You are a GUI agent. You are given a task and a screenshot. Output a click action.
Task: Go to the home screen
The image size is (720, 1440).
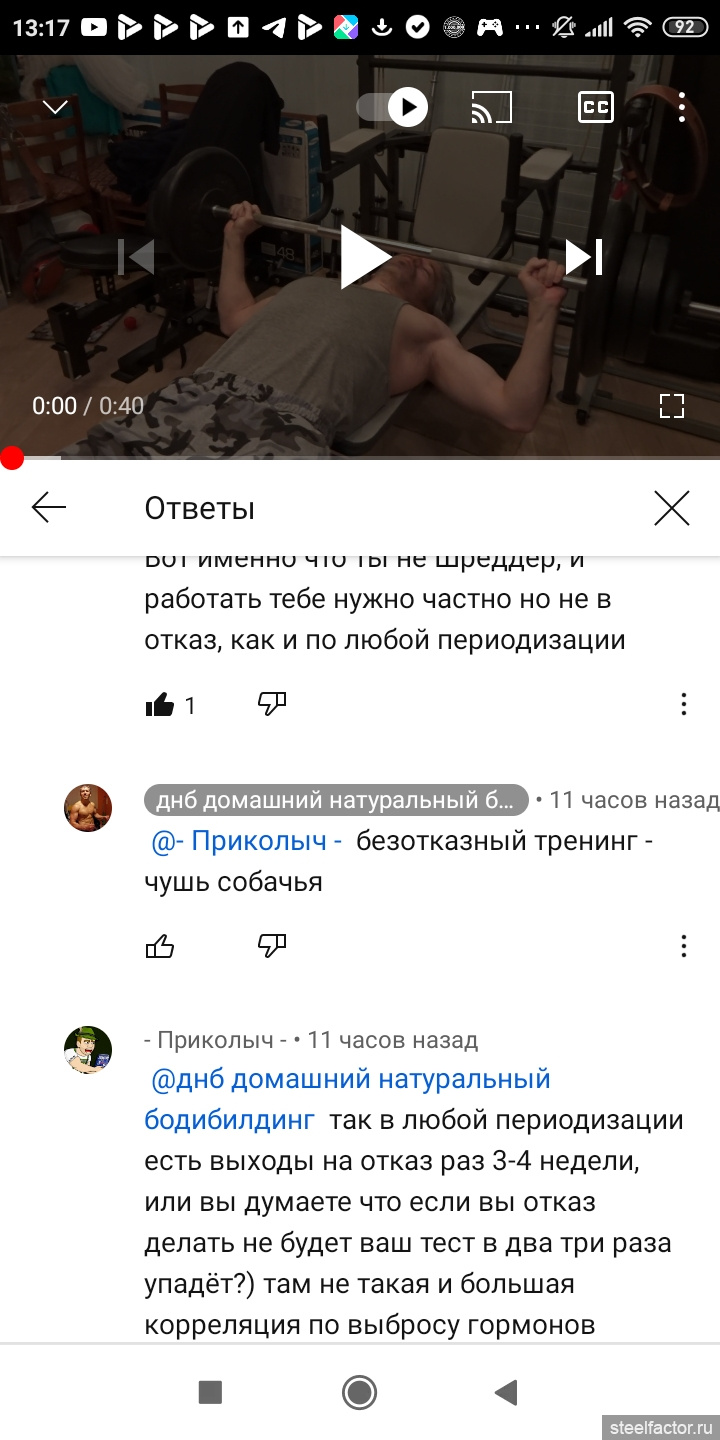359,1392
